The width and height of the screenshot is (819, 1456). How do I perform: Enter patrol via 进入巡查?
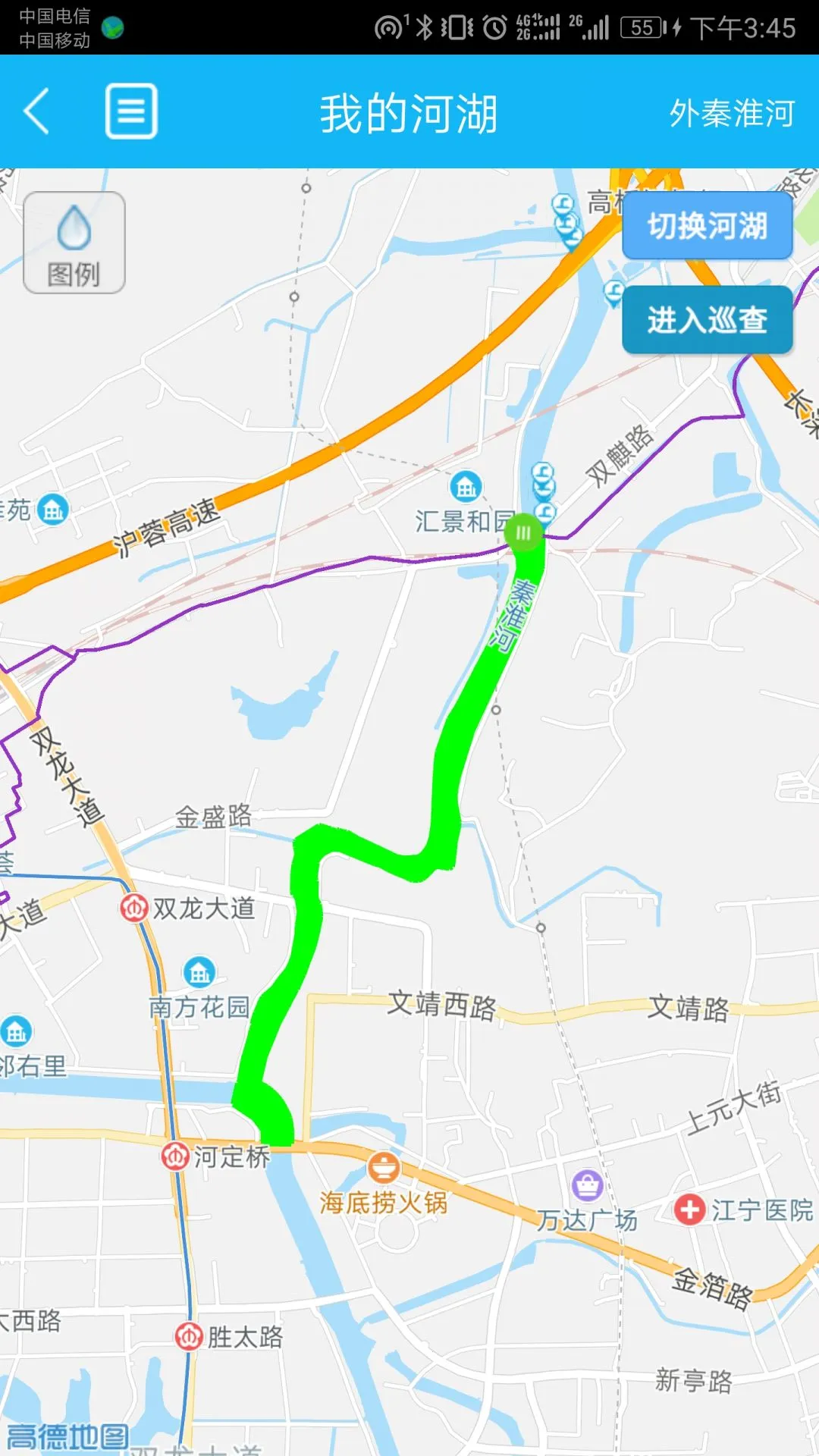(707, 319)
